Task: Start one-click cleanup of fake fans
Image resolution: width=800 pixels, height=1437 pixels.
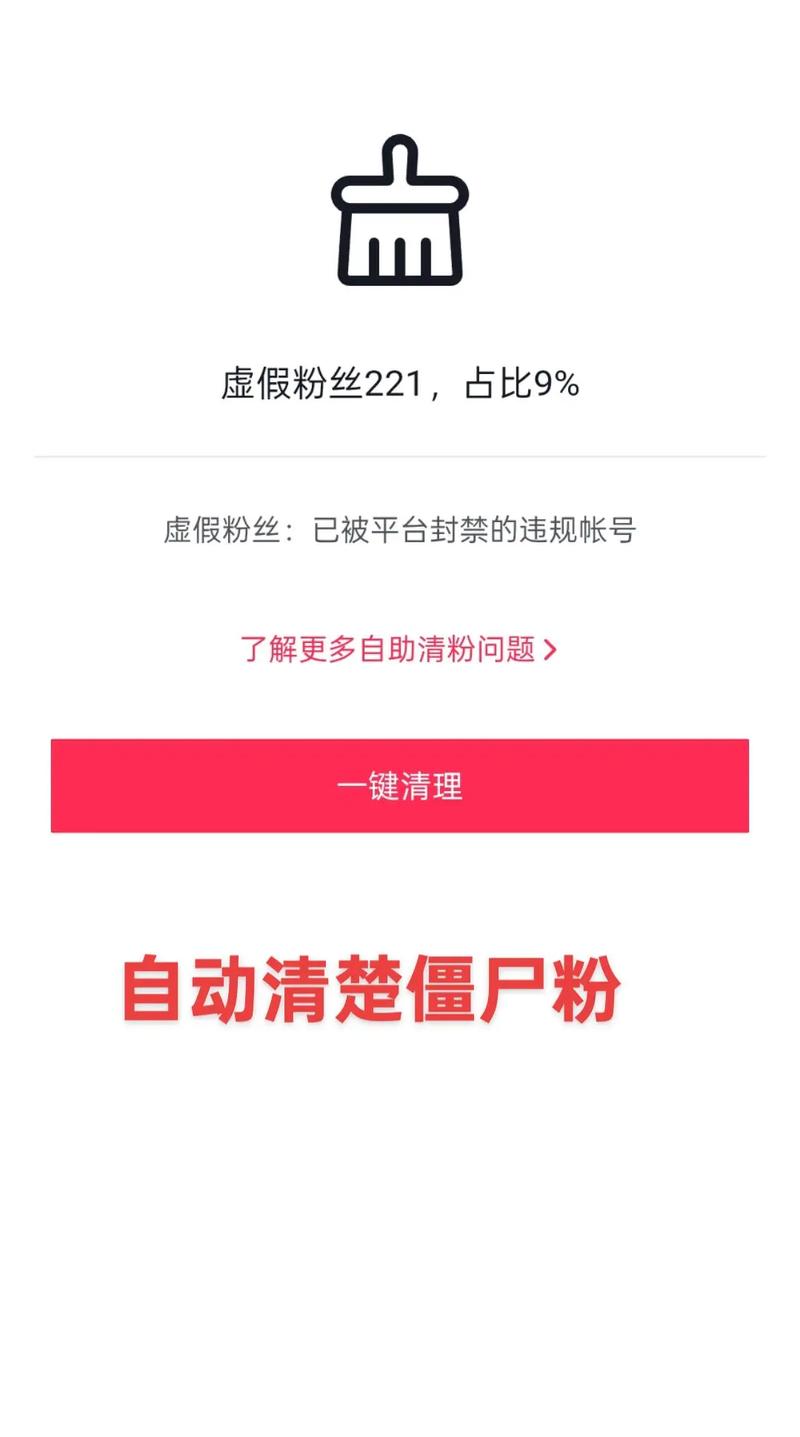Action: [x=400, y=786]
